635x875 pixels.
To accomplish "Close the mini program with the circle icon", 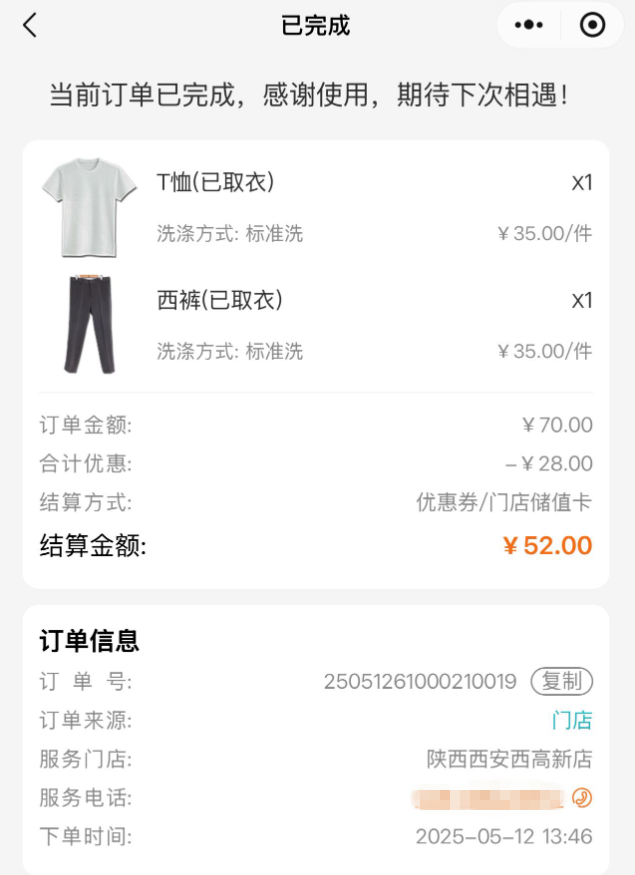I will pyautogui.click(x=593, y=26).
